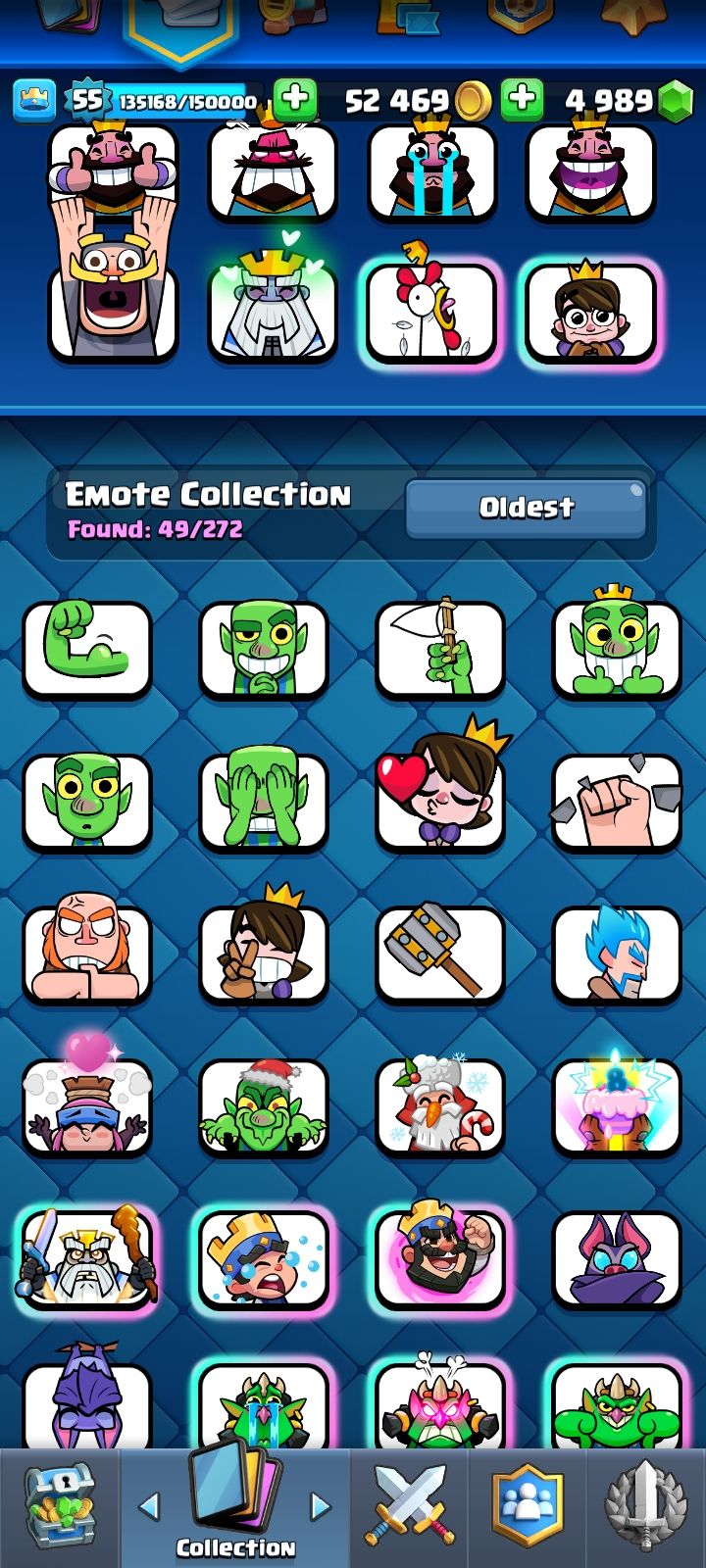Open the Shop chest tab
Viewport: 706px width, 1568px height.
pyautogui.click(x=59, y=1507)
